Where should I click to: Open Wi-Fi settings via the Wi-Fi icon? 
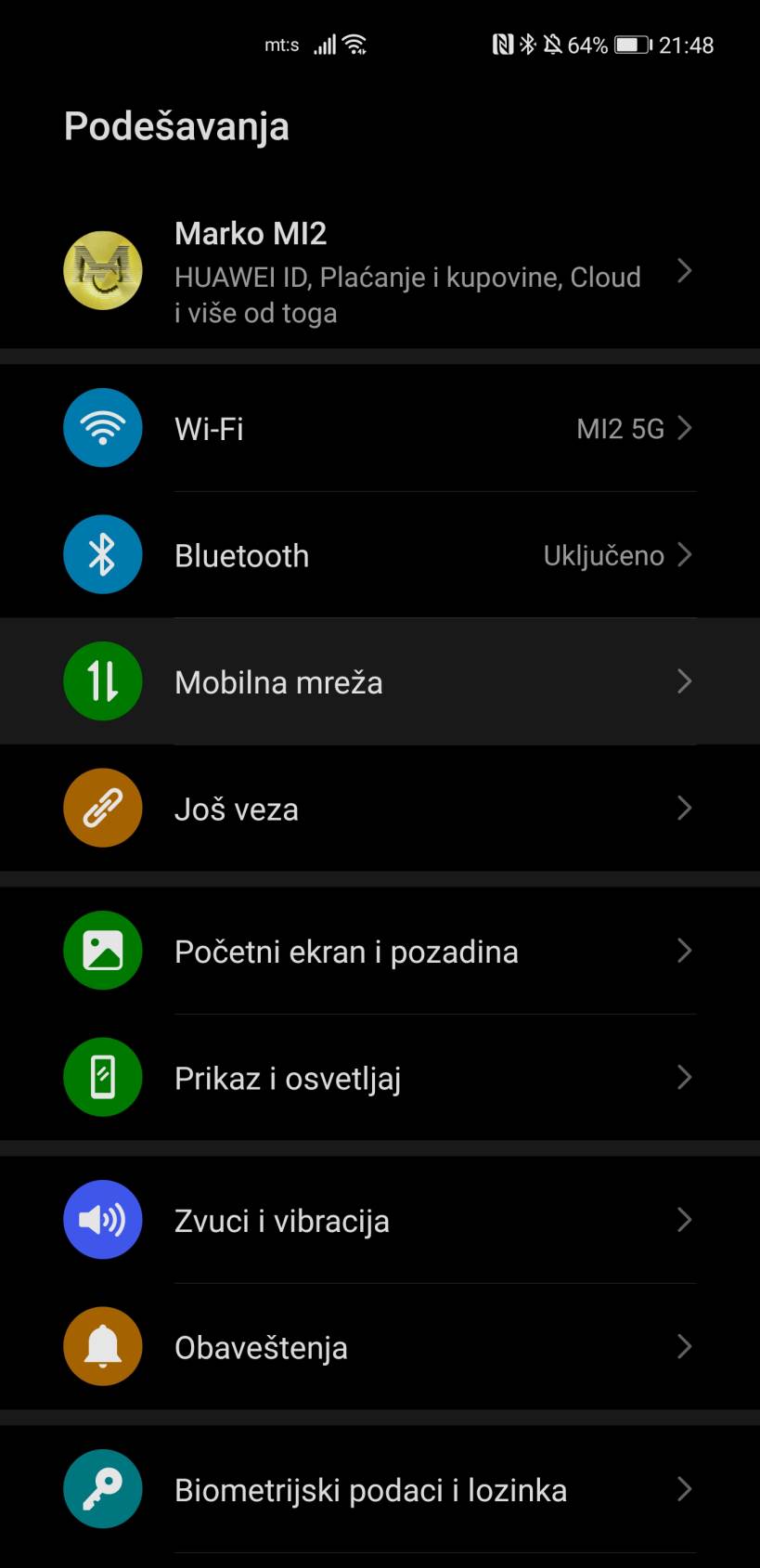coord(102,428)
